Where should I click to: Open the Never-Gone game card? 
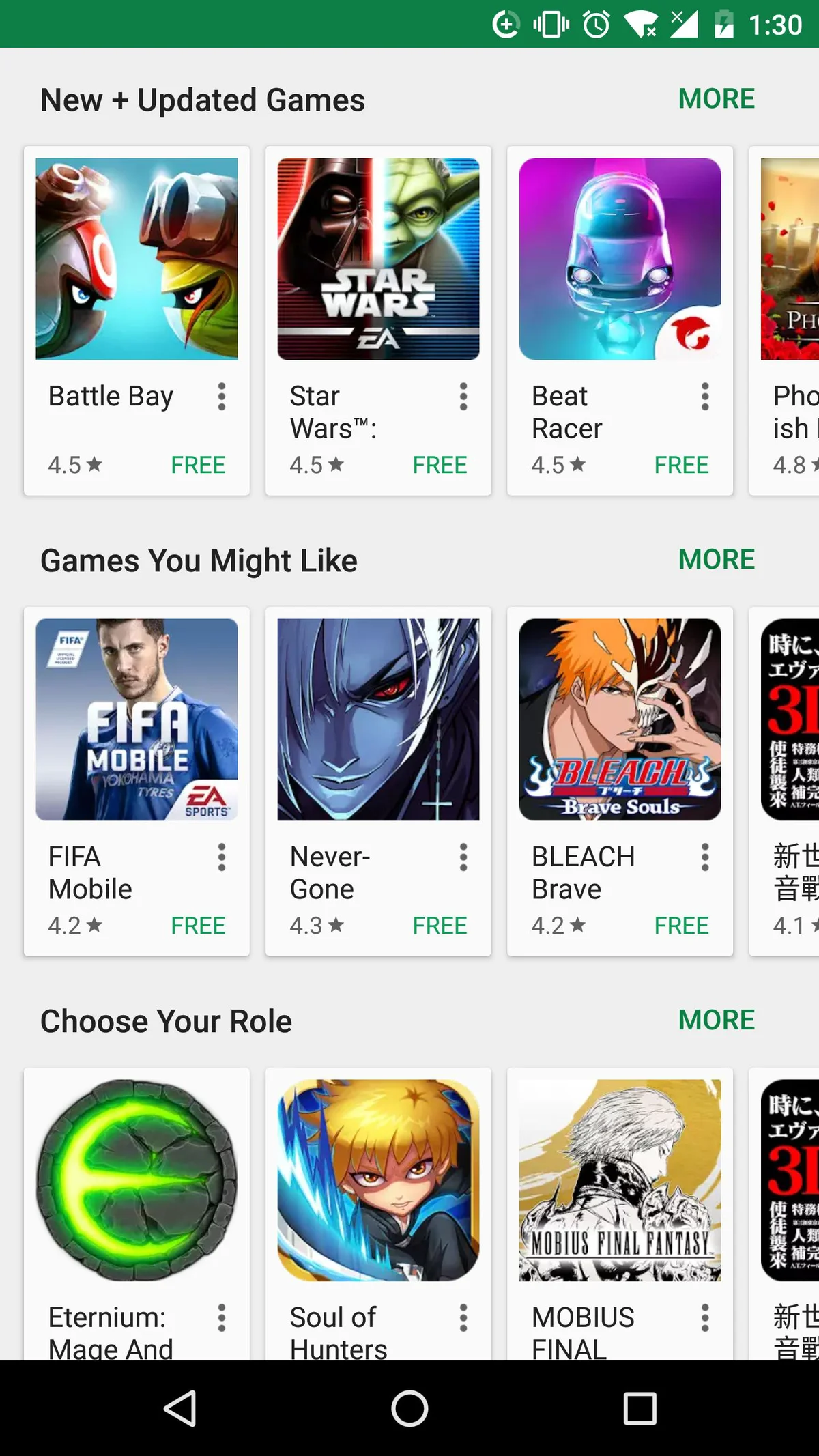pyautogui.click(x=378, y=720)
